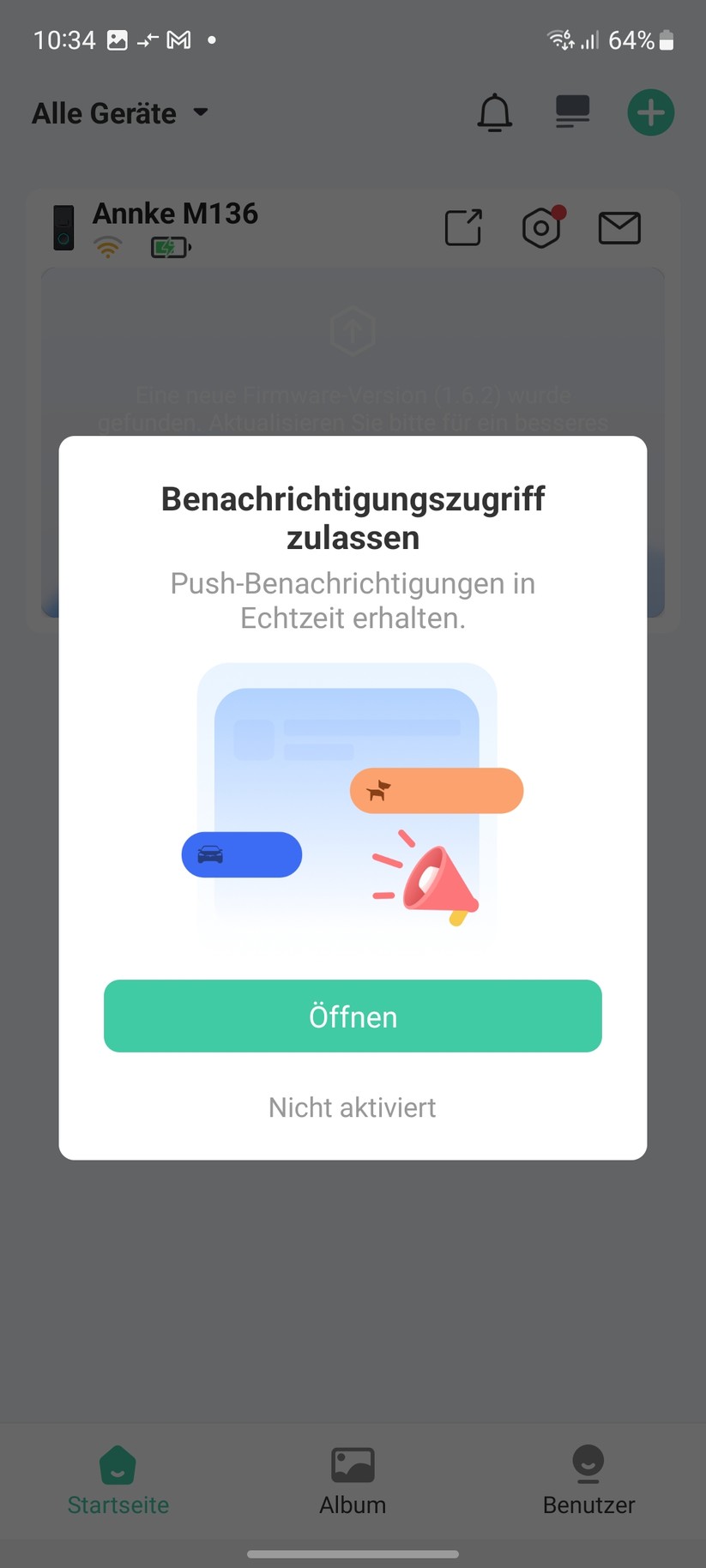
Task: Open the Benutzer tab
Action: (588, 1480)
